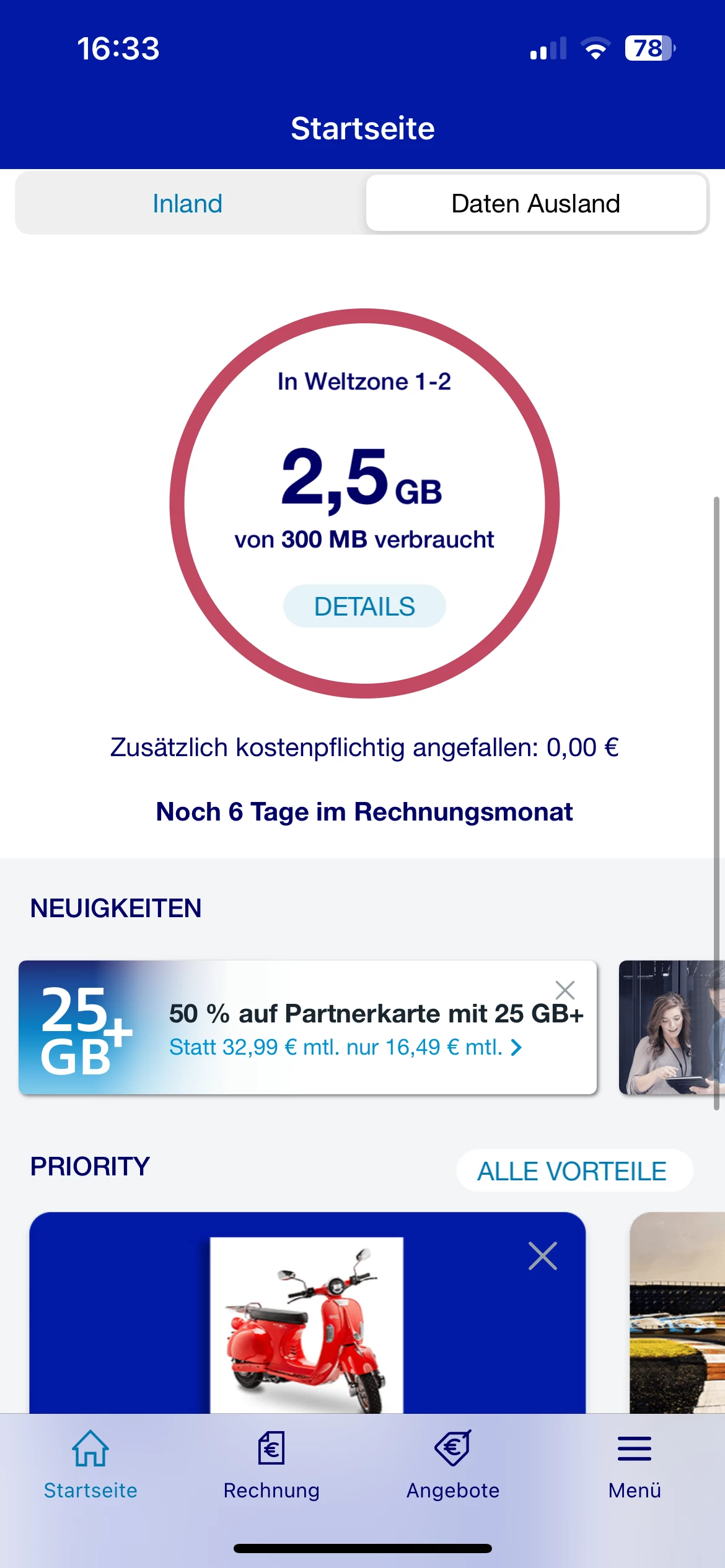Close the red scooter Priority card
The width and height of the screenshot is (725, 1568).
click(543, 1256)
